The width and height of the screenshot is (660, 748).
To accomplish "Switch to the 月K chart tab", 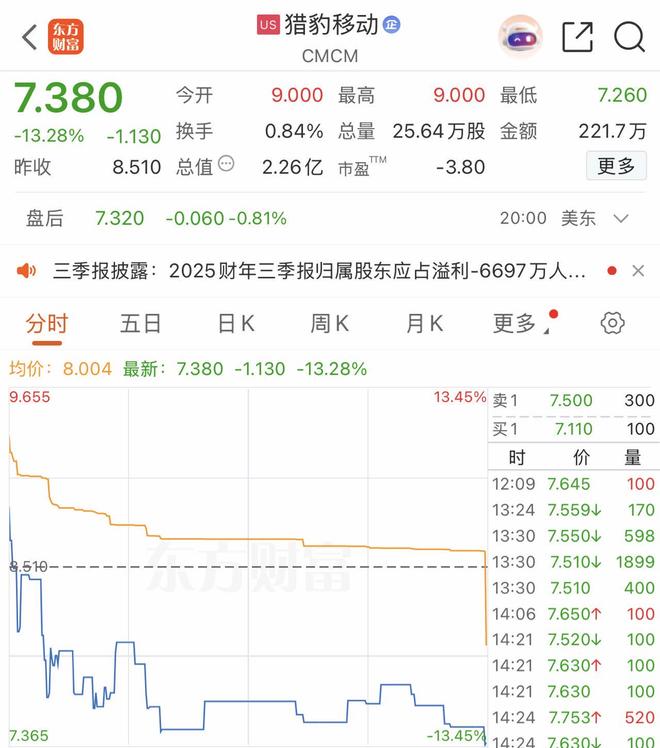I will click(424, 323).
